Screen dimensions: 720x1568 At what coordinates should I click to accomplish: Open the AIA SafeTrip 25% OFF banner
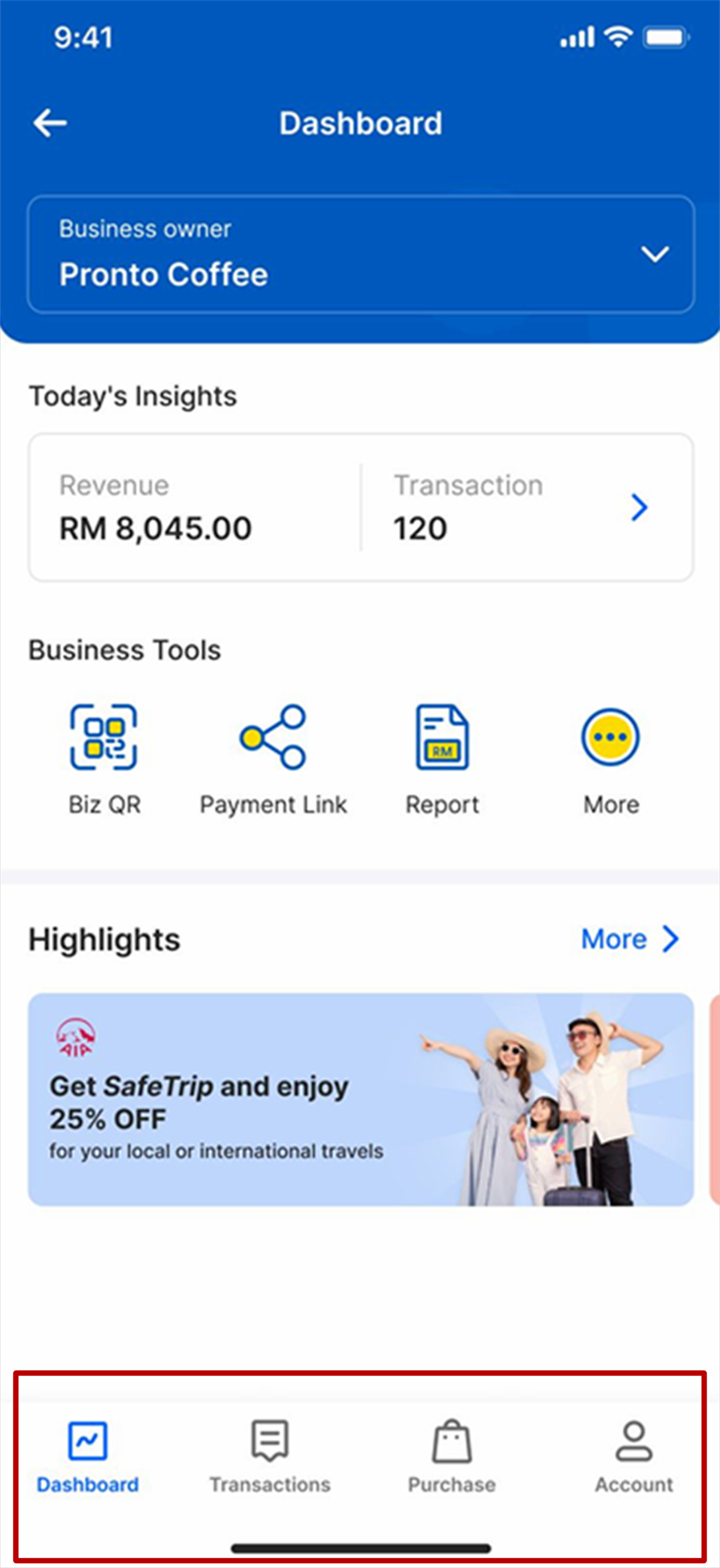point(360,1099)
